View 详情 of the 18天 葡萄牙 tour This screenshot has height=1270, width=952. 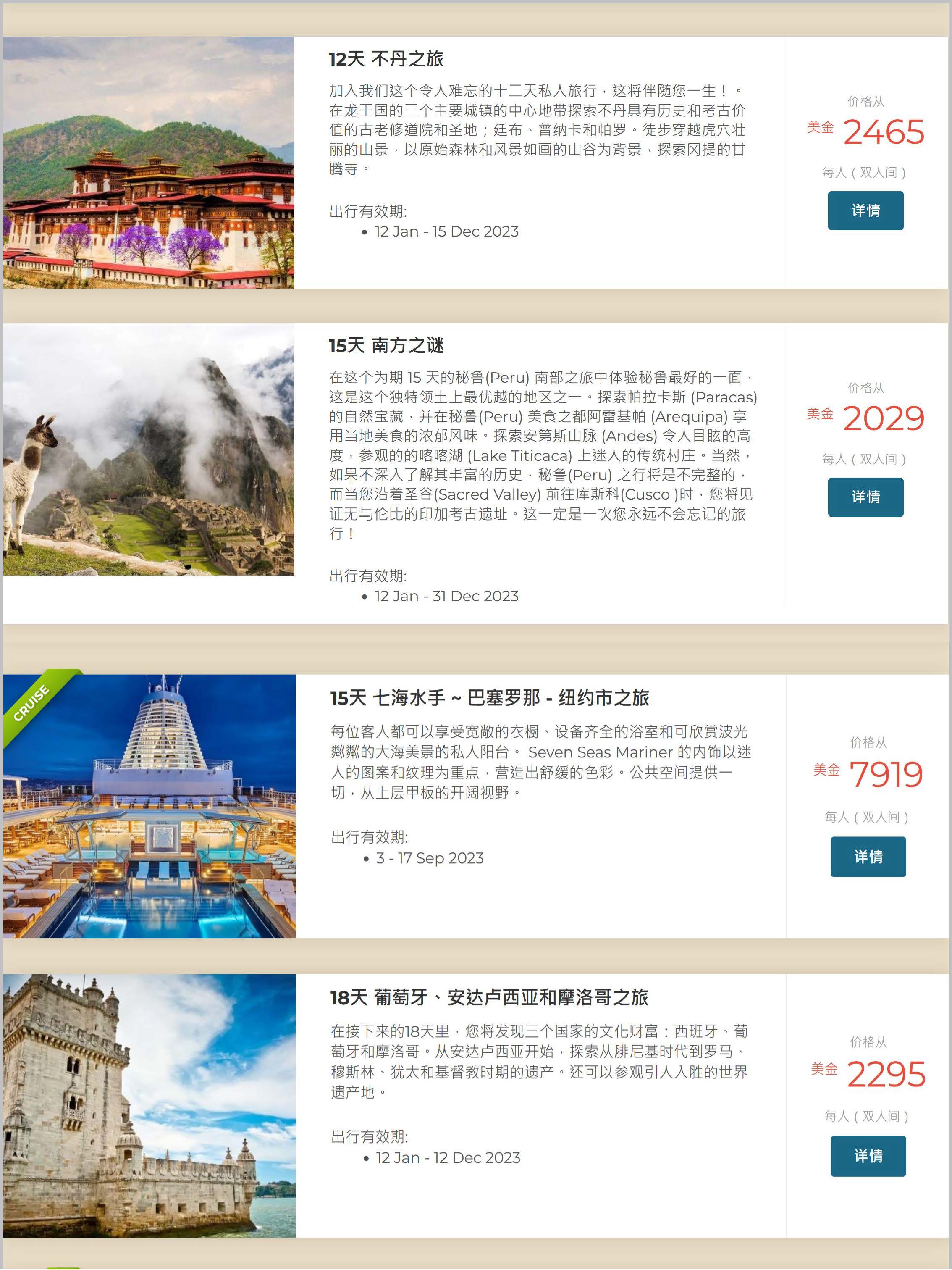[x=868, y=1156]
